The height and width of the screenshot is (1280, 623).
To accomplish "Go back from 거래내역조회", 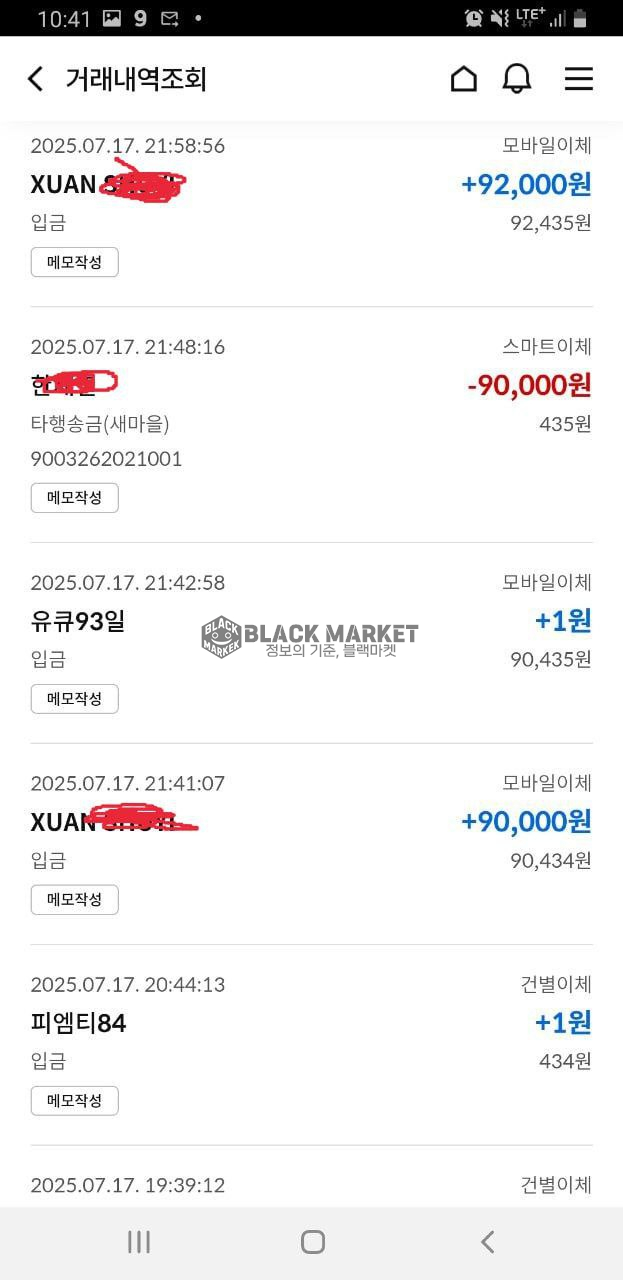I will pos(36,79).
